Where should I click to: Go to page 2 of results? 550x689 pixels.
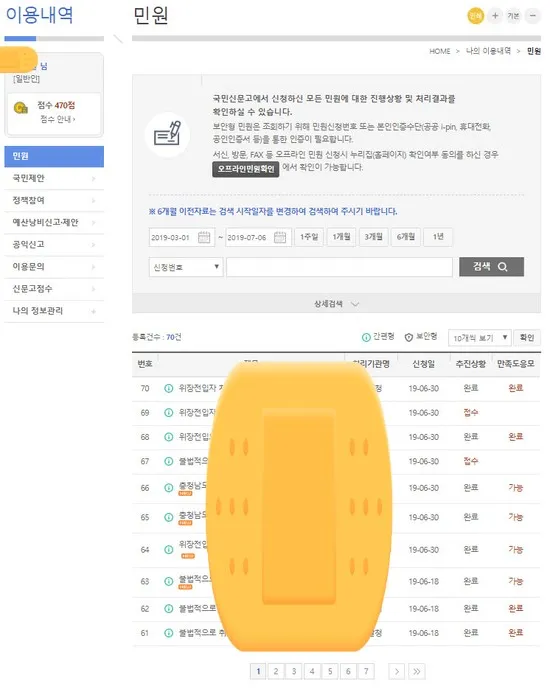pyautogui.click(x=276, y=671)
